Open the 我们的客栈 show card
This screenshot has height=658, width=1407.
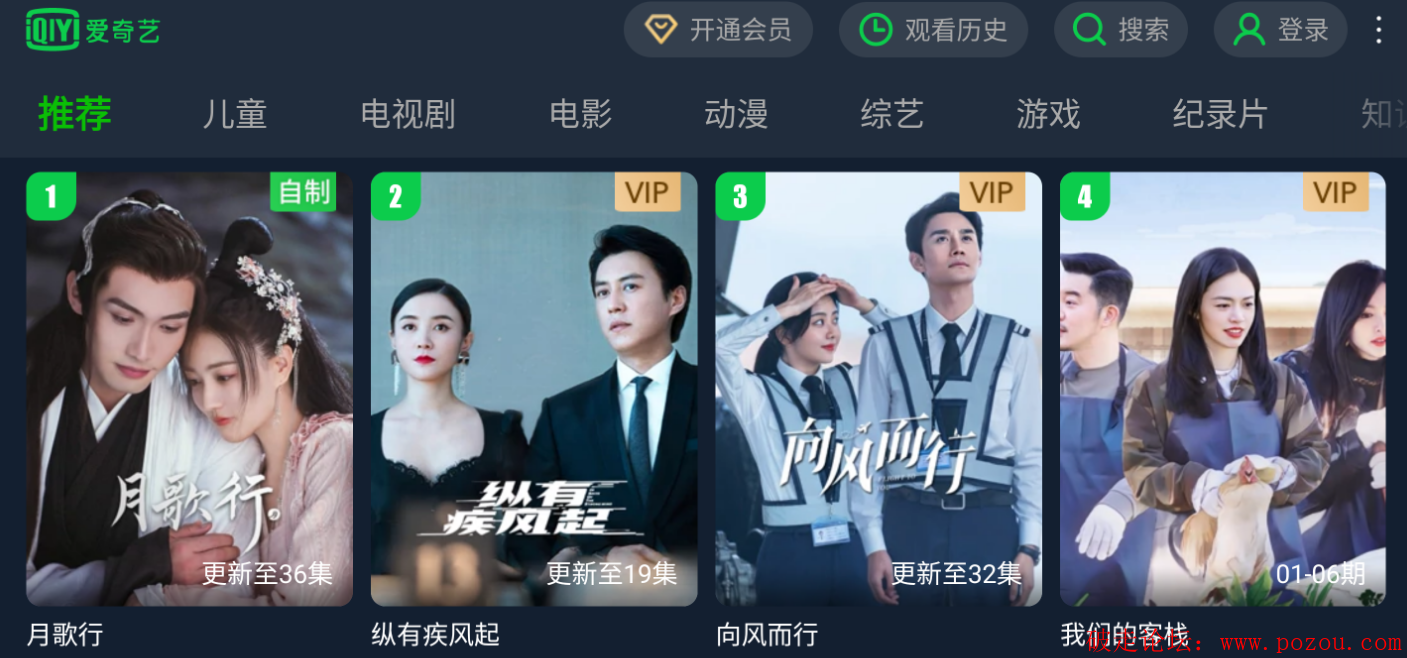click(1223, 390)
